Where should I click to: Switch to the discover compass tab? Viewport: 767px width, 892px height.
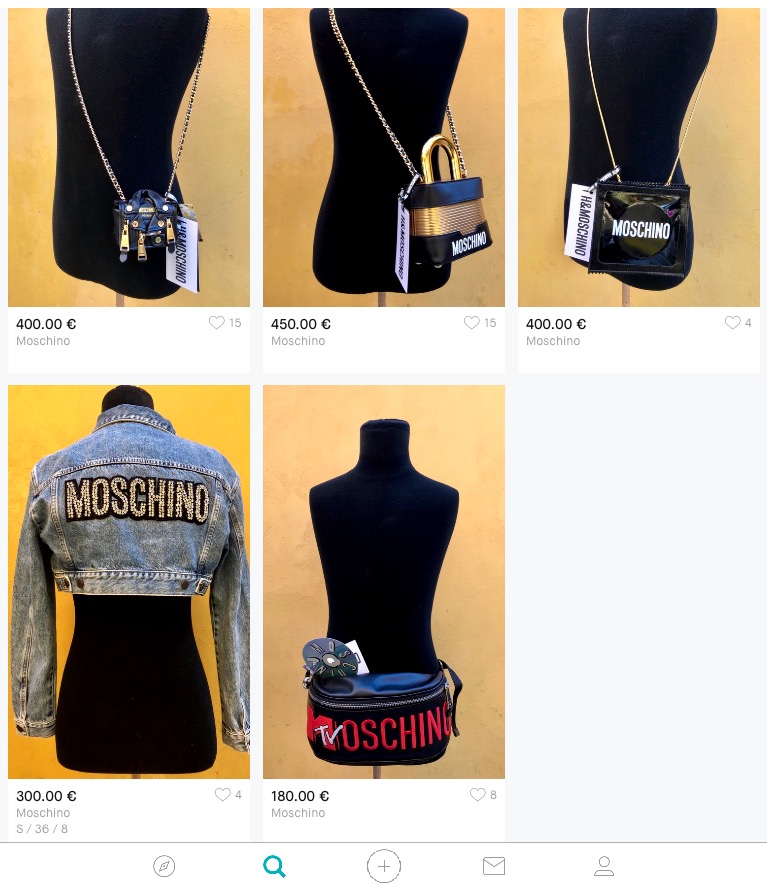point(164,866)
